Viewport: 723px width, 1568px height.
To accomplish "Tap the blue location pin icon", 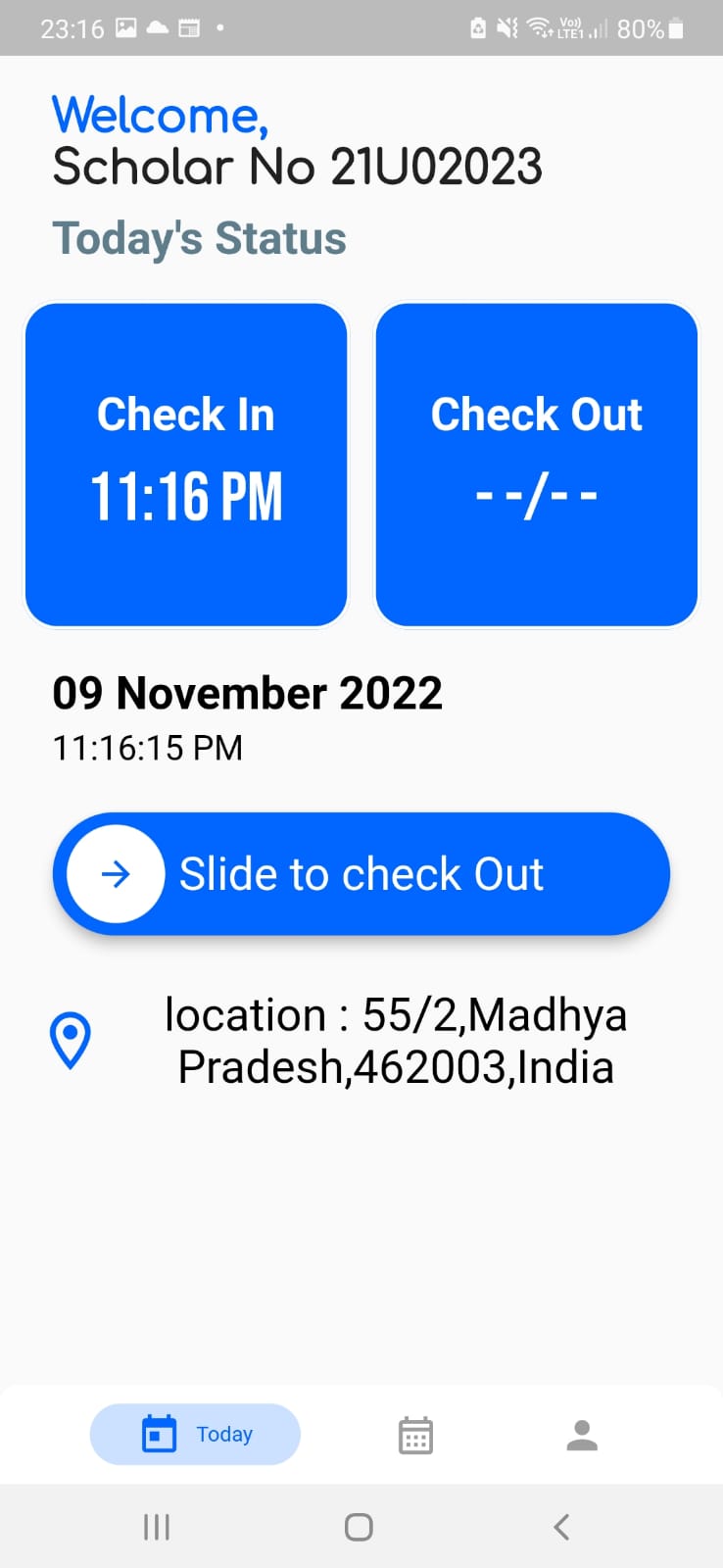I will tap(70, 1040).
